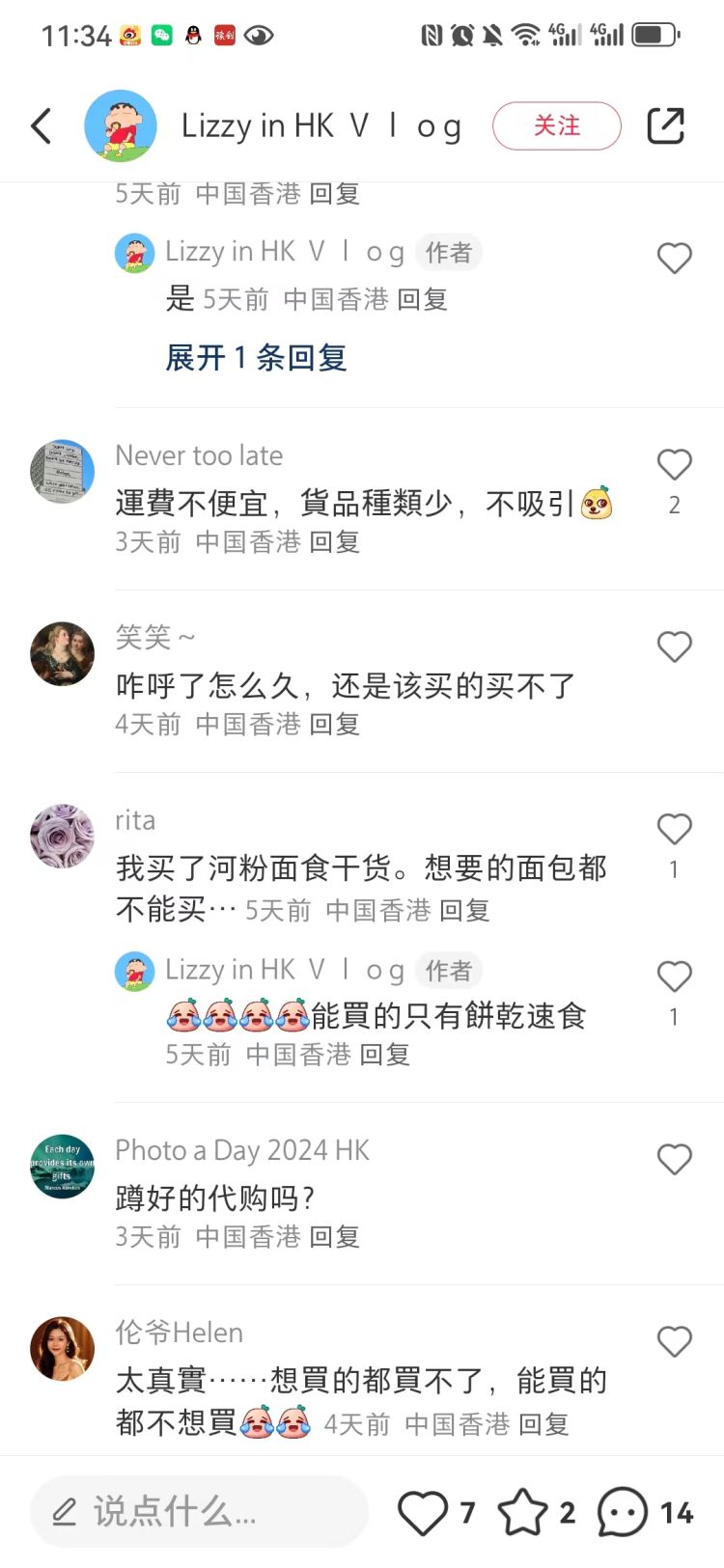This screenshot has width=724, height=1568.
Task: Tap the 说点什么 comment input box
Action: coord(199,1512)
